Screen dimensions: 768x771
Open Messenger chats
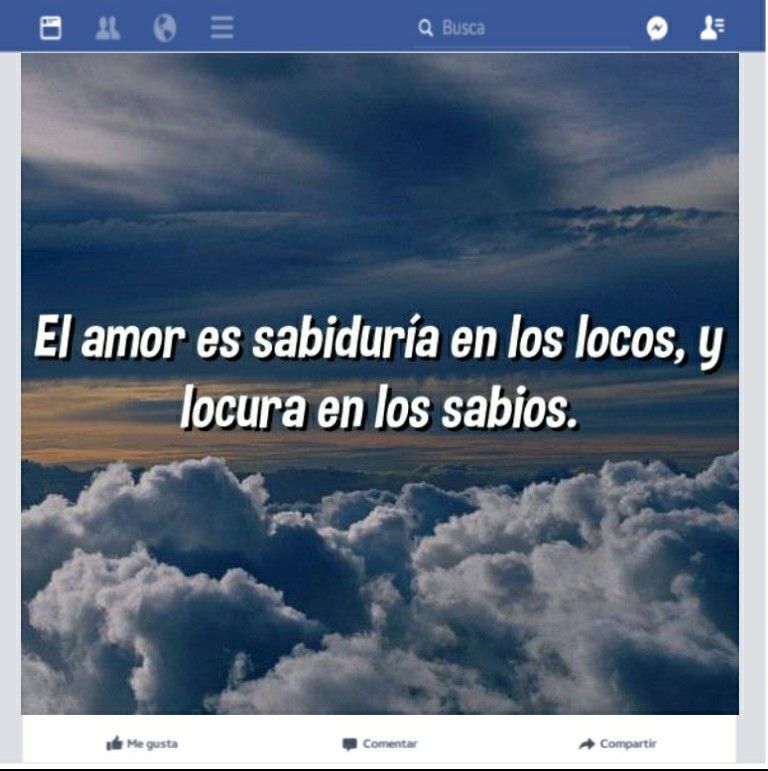657,28
